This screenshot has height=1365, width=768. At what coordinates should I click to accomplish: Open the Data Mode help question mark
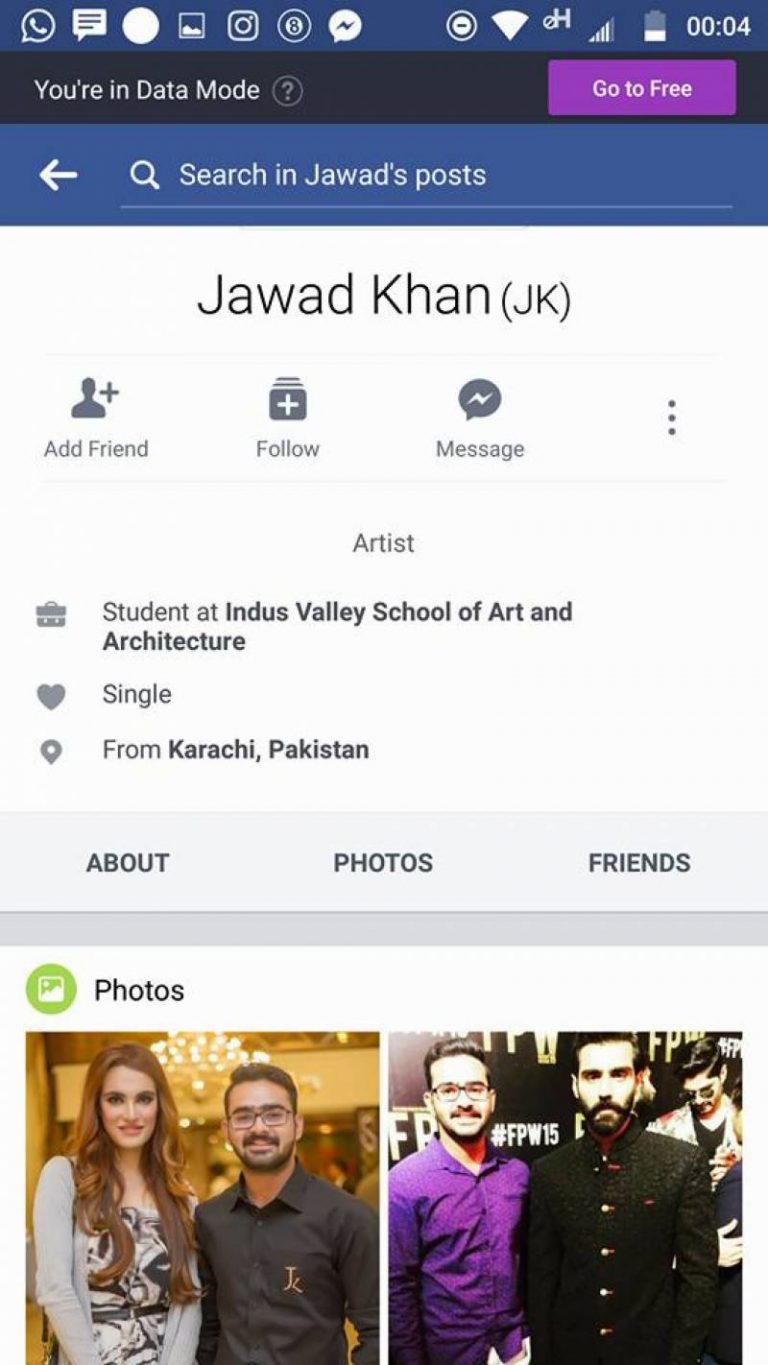287,91
